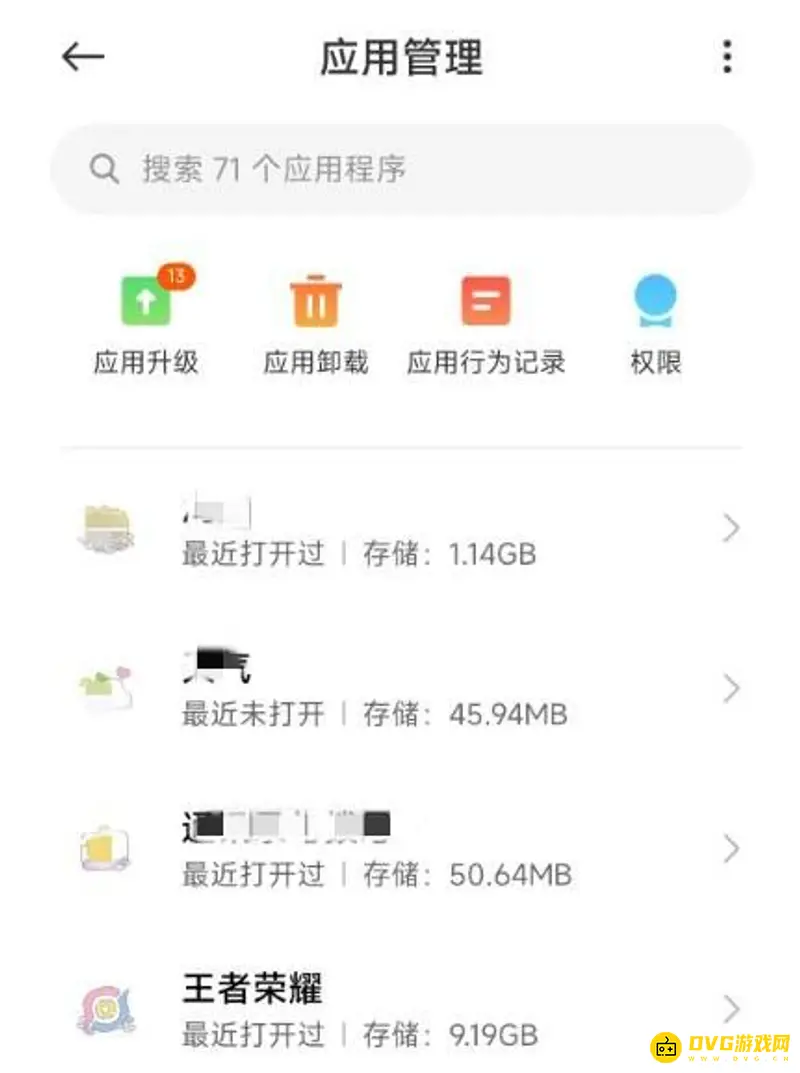This screenshot has width=800, height=1073.
Task: Expand the 45.94MB app entry chevron
Action: tap(729, 690)
